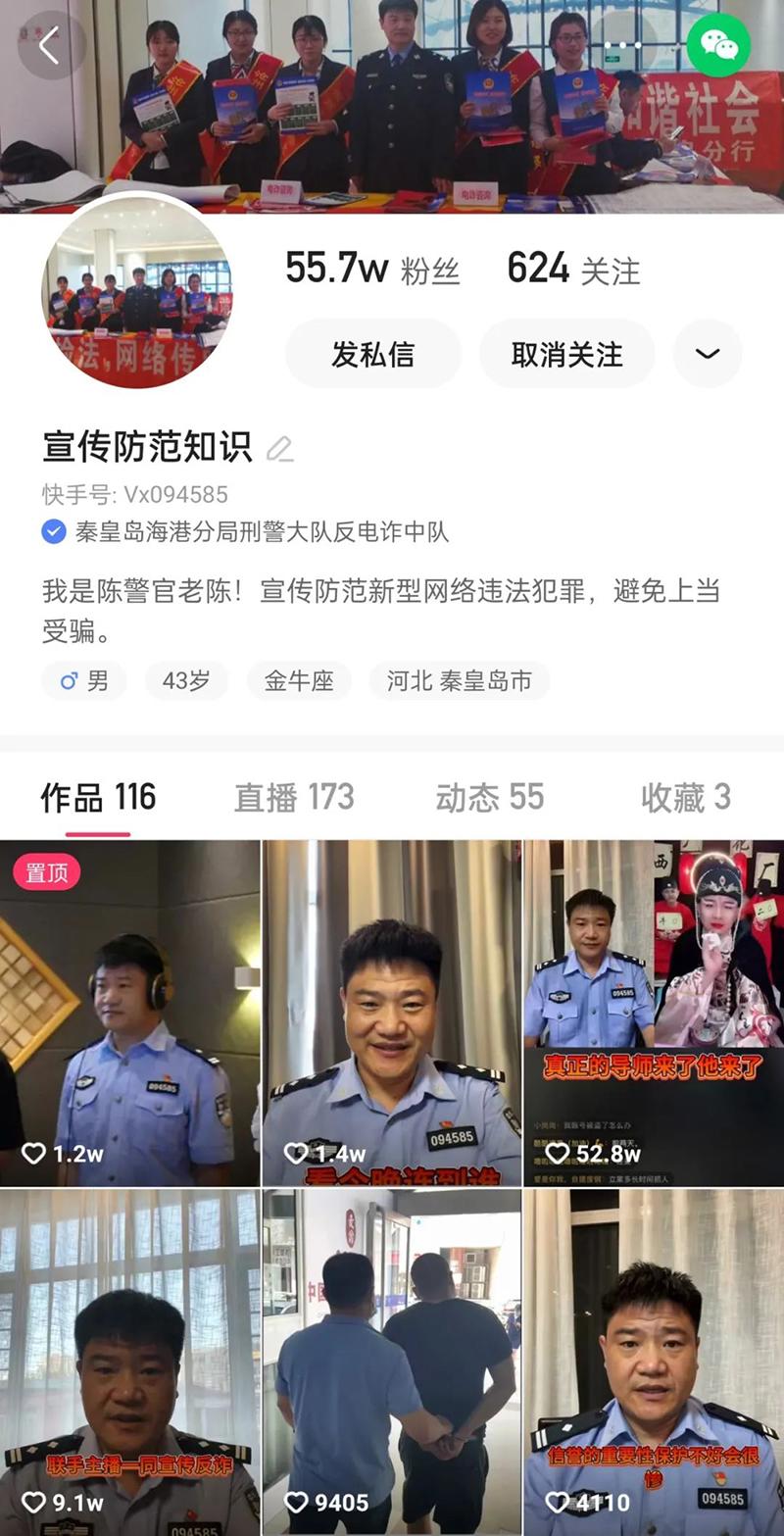Expand the dropdown arrow beside 取消关注
784x1536 pixels.
708,354
